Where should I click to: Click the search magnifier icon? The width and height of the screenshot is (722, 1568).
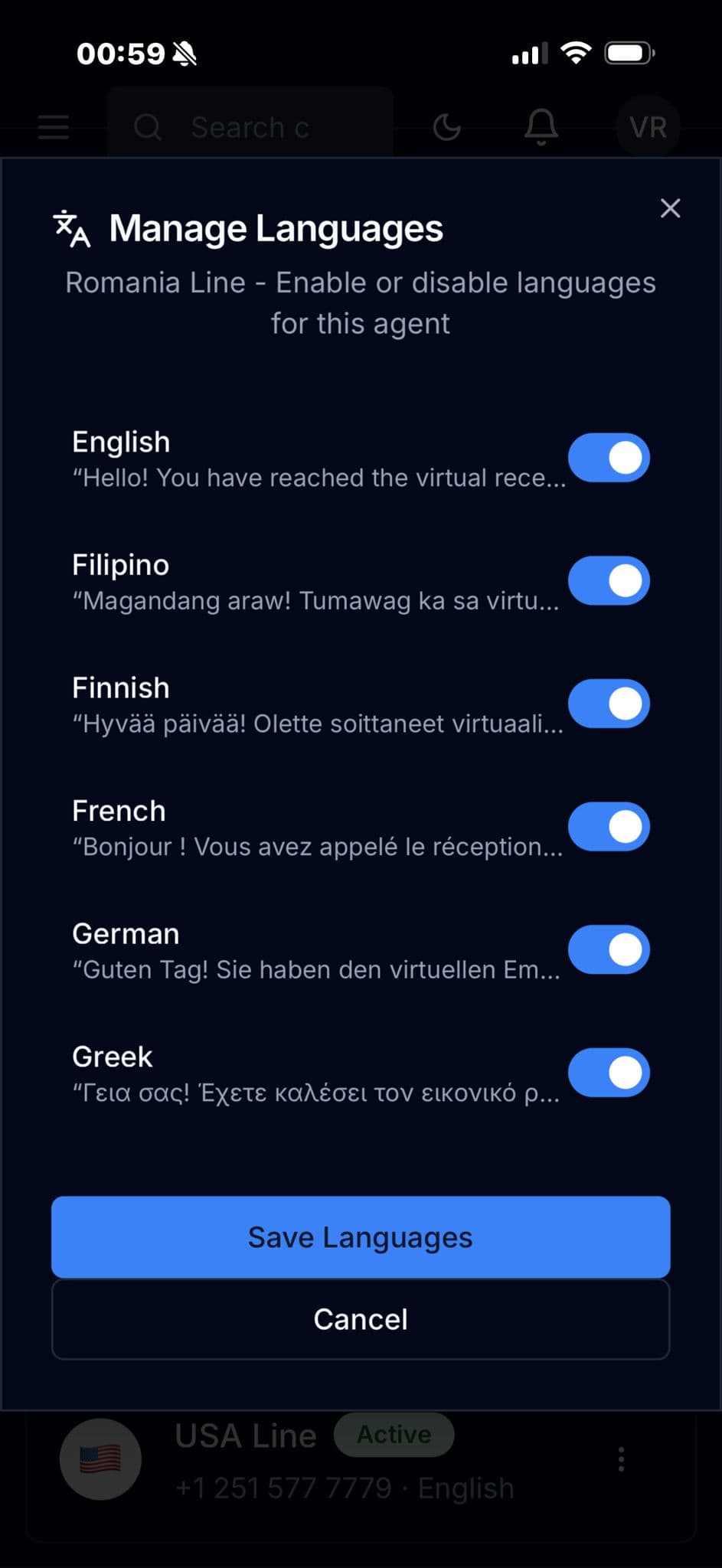pos(148,127)
